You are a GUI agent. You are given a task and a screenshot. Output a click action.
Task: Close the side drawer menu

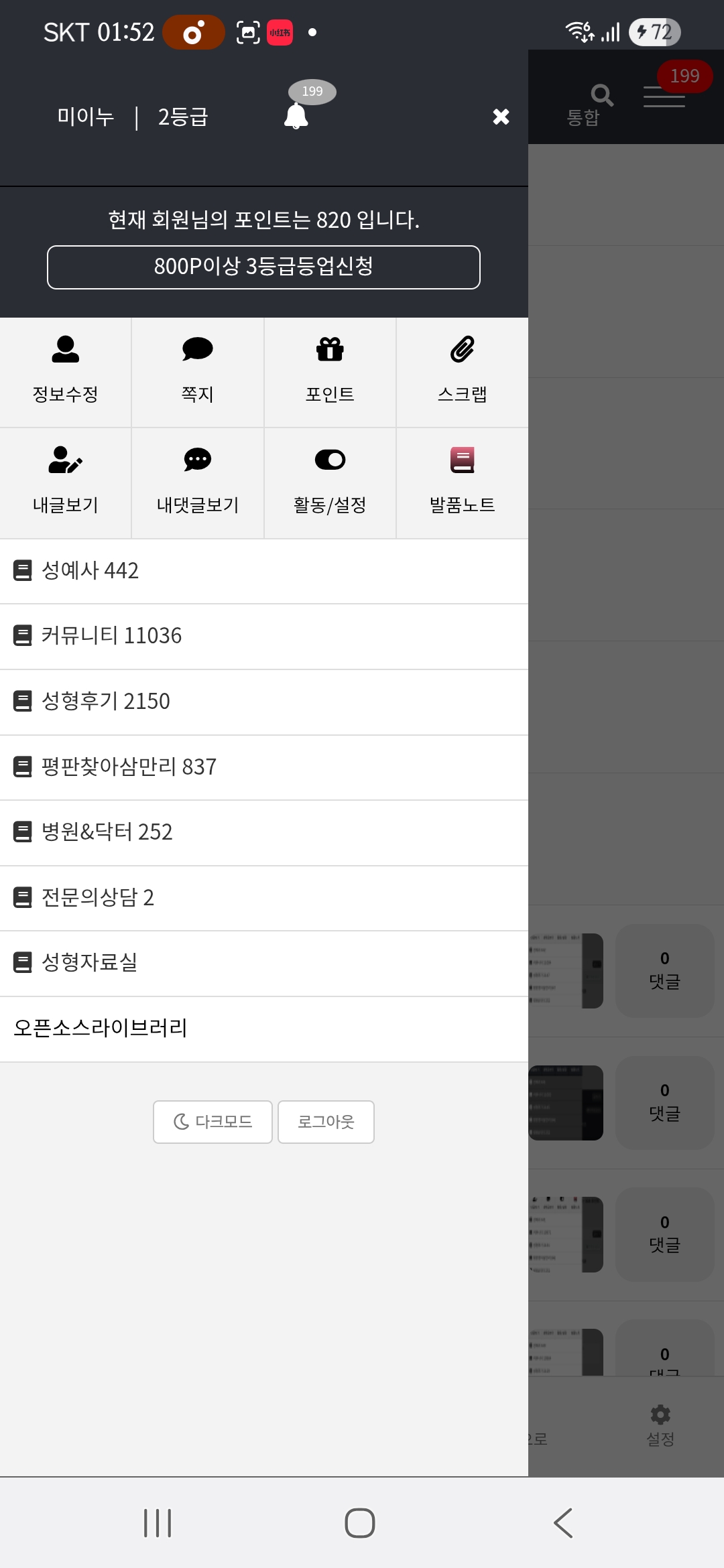click(x=501, y=117)
